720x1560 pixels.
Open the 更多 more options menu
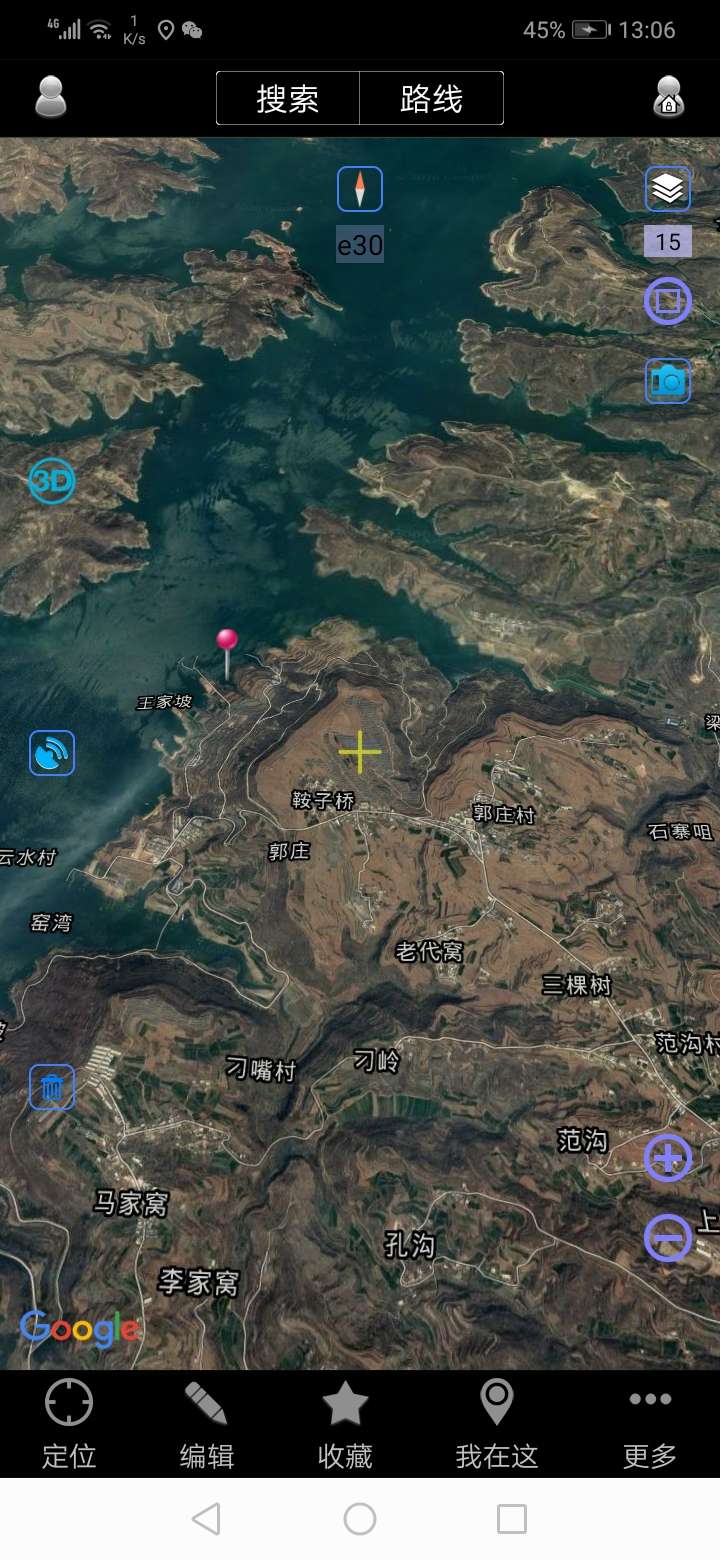pos(650,1423)
